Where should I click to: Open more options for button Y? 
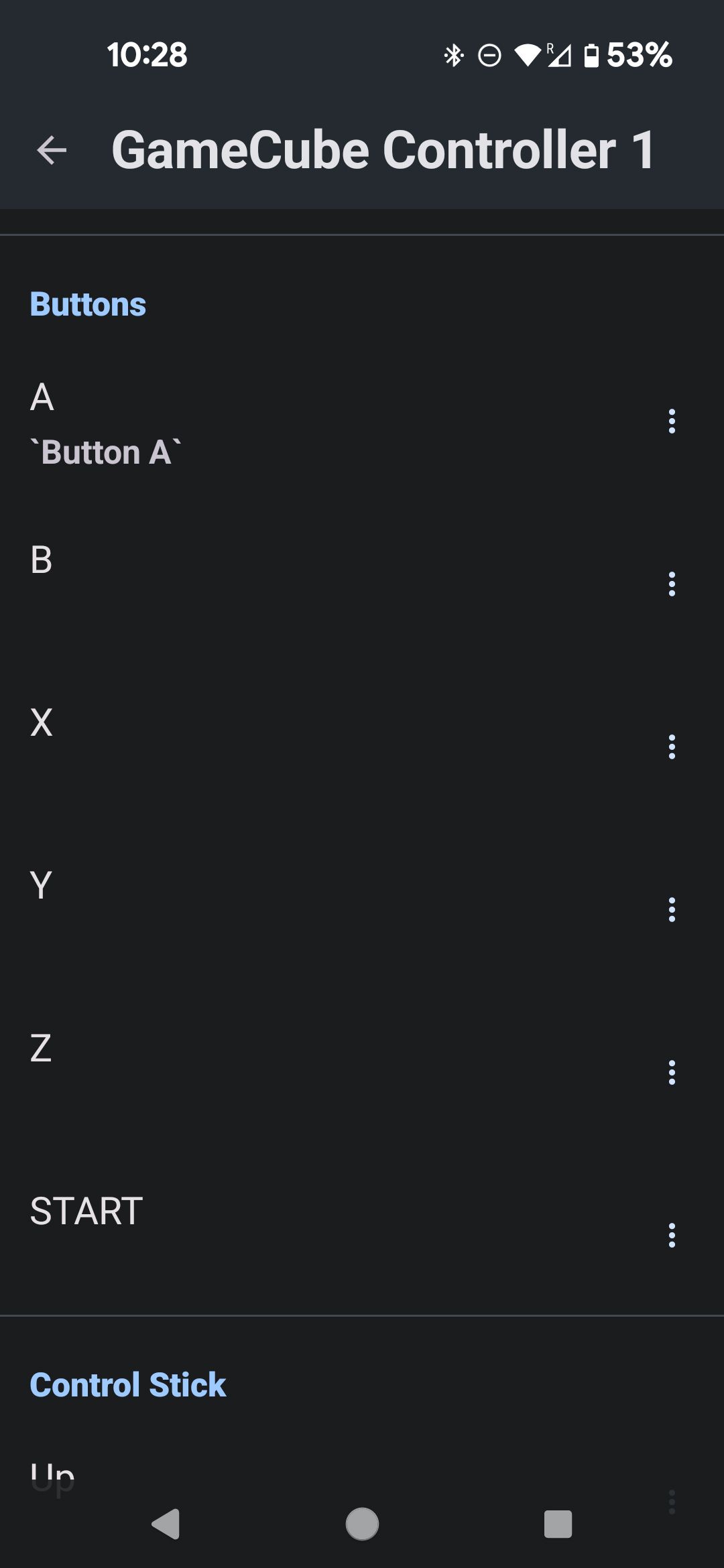[x=672, y=910]
